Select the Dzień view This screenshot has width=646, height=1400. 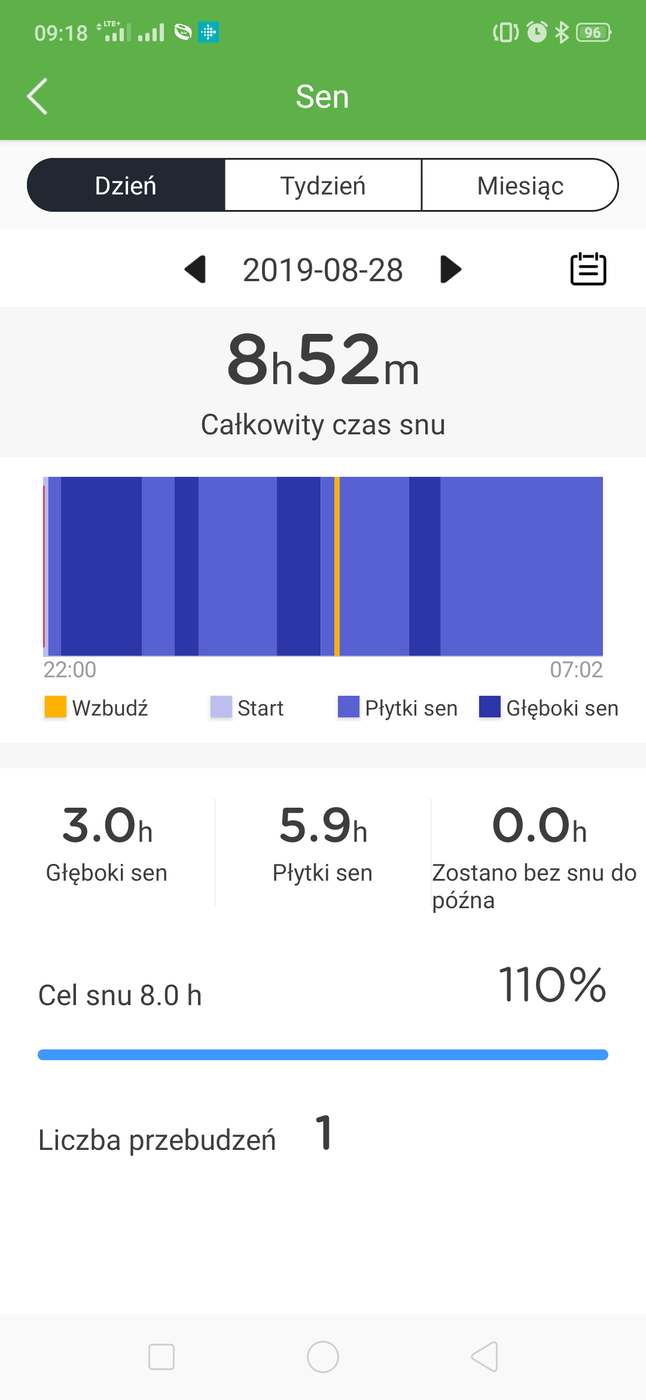pos(126,185)
